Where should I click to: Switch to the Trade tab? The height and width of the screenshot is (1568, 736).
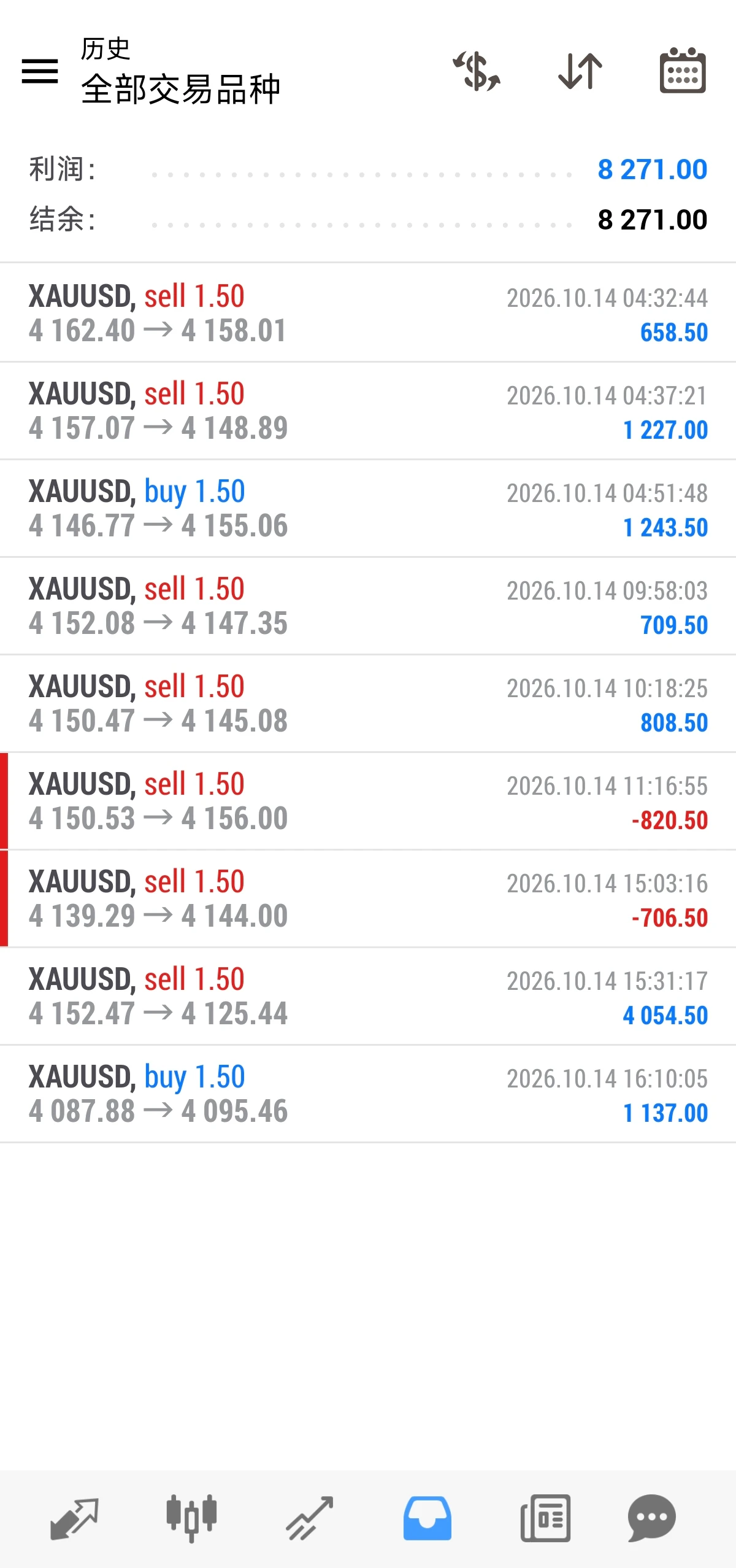[310, 1518]
